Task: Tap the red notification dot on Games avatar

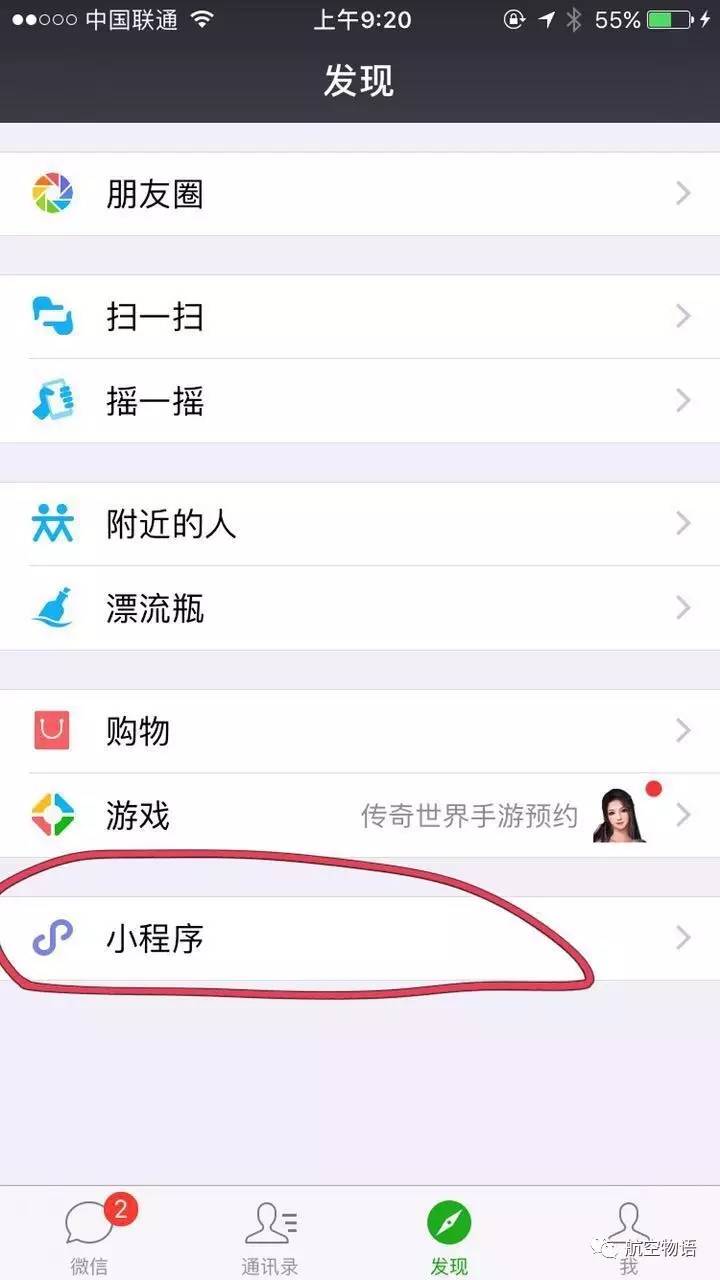Action: pos(654,789)
